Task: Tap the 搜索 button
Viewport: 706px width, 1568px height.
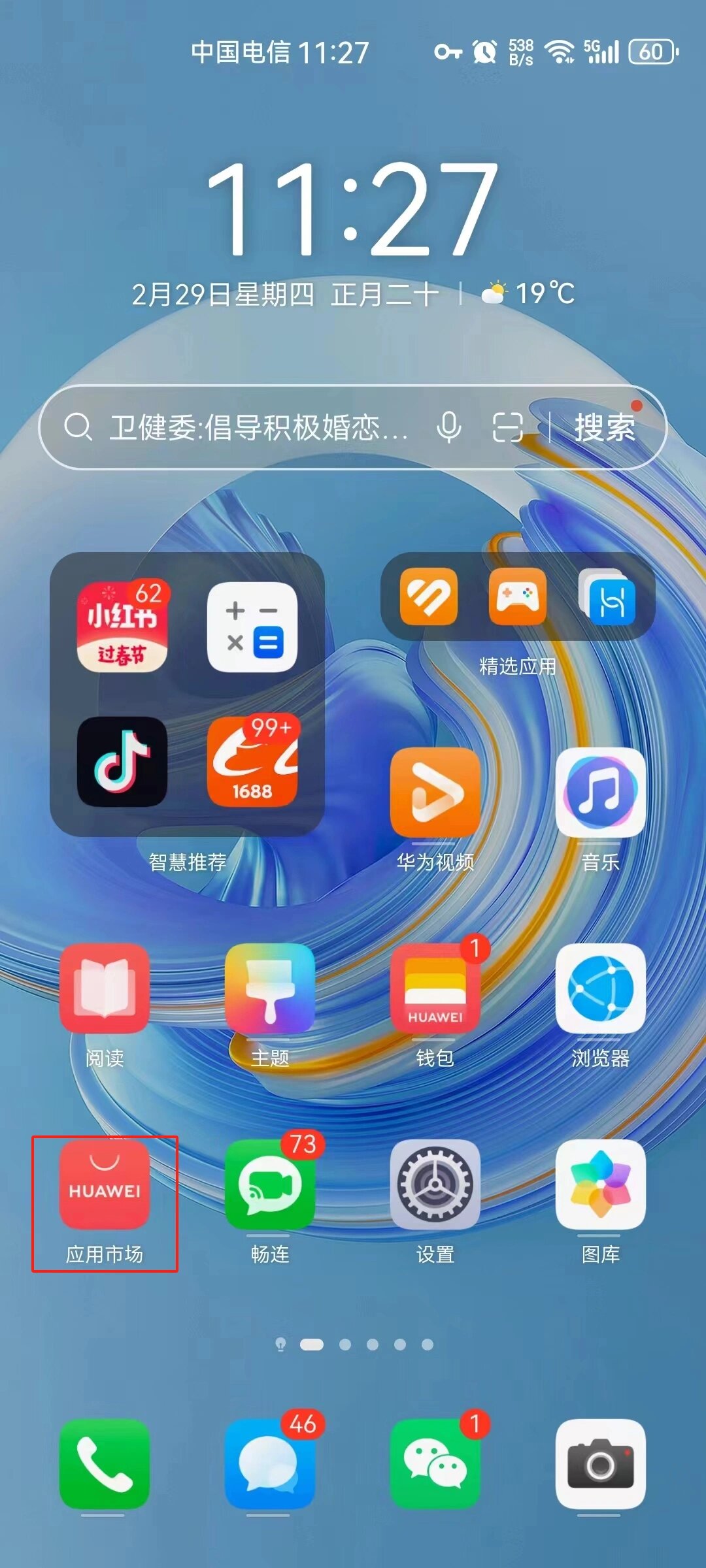Action: coord(605,428)
